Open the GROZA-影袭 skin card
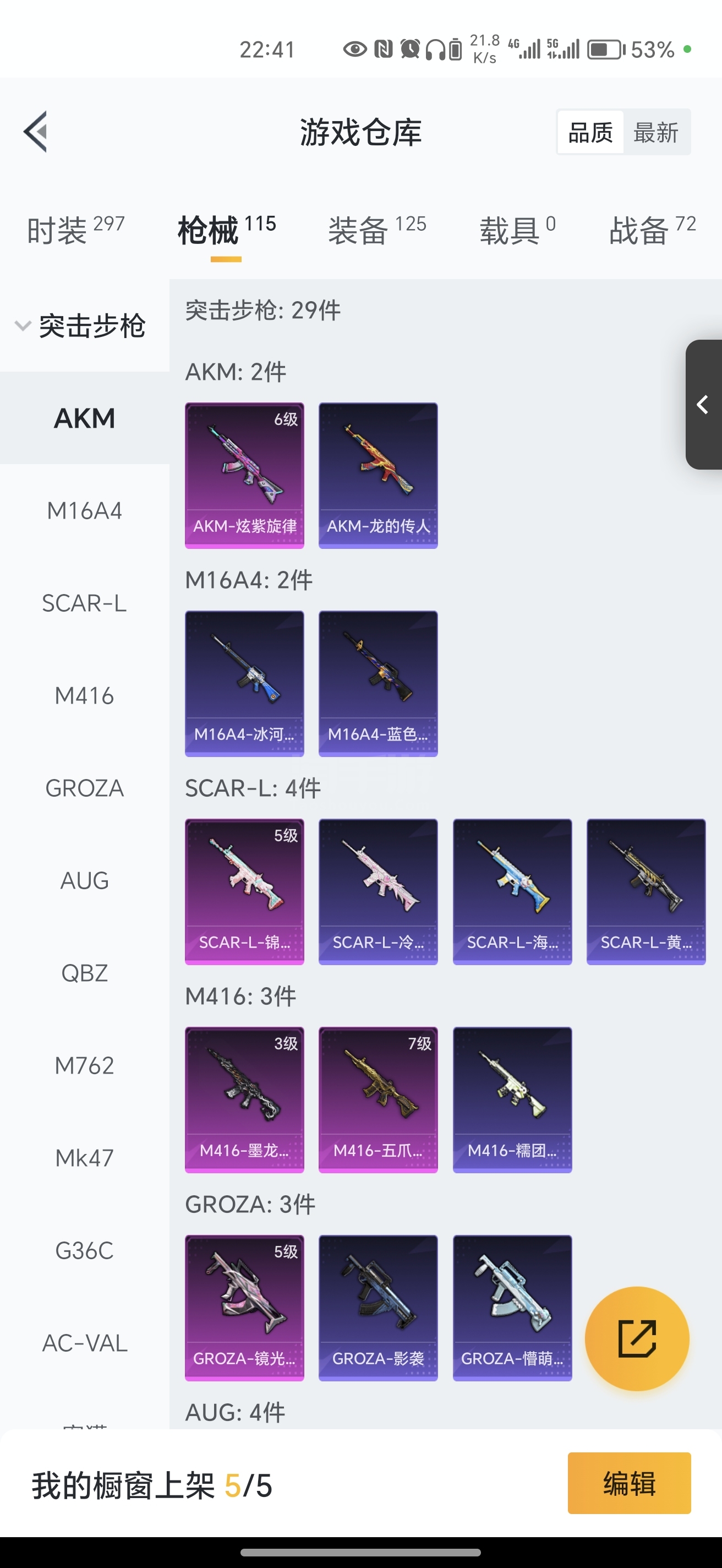 coord(379,1308)
